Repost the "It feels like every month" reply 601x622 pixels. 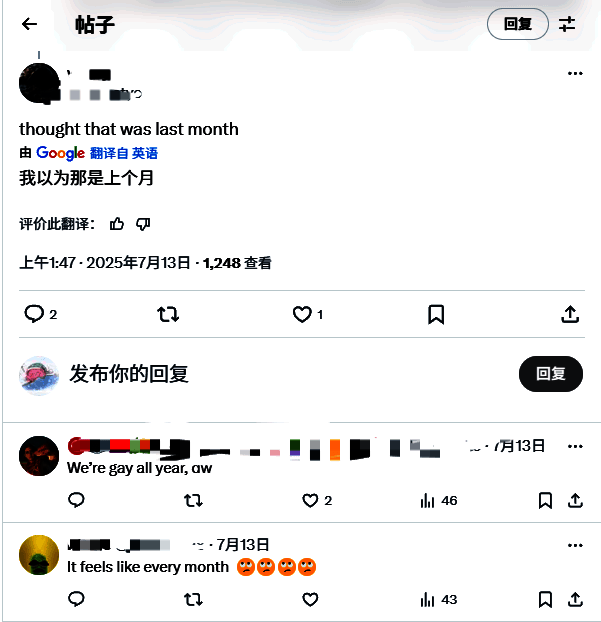[194, 599]
